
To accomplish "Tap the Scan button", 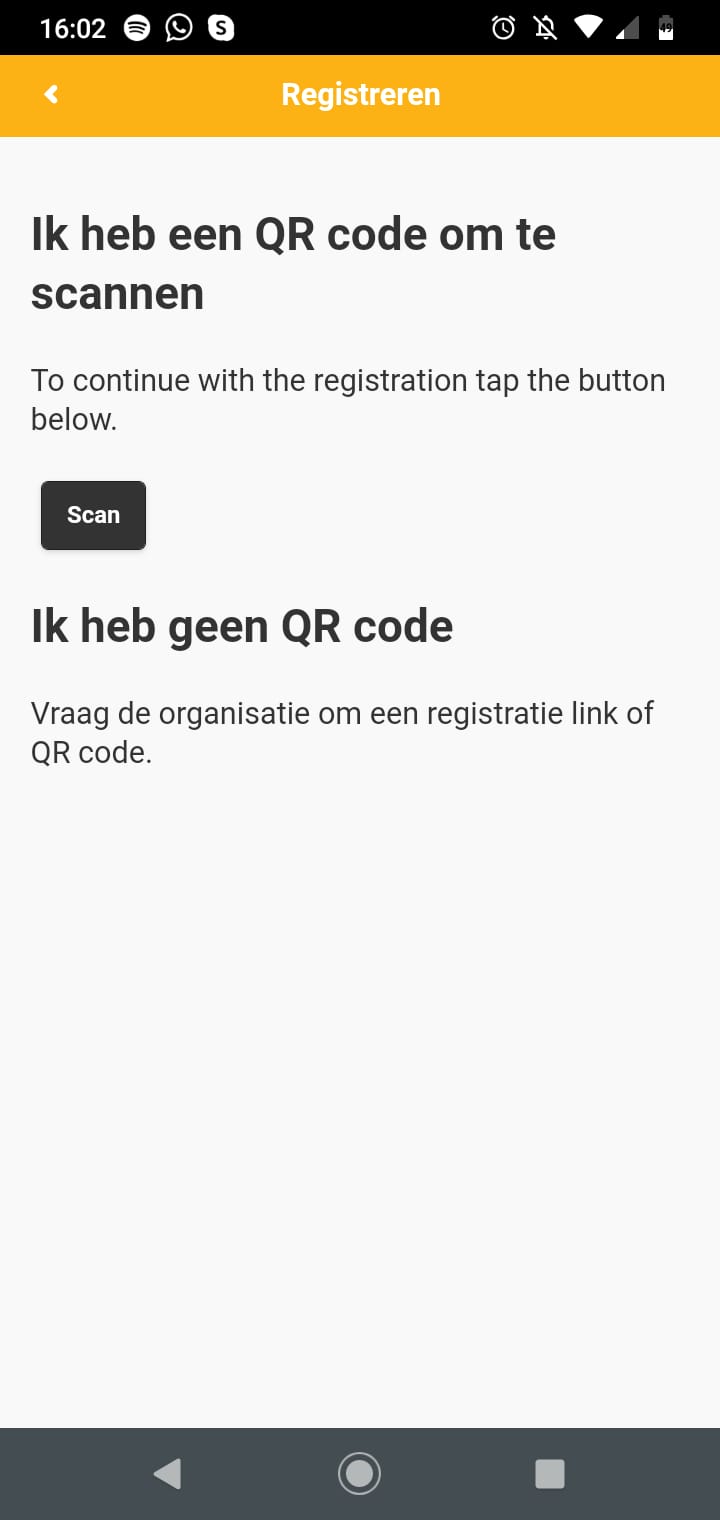I will pyautogui.click(x=93, y=515).
